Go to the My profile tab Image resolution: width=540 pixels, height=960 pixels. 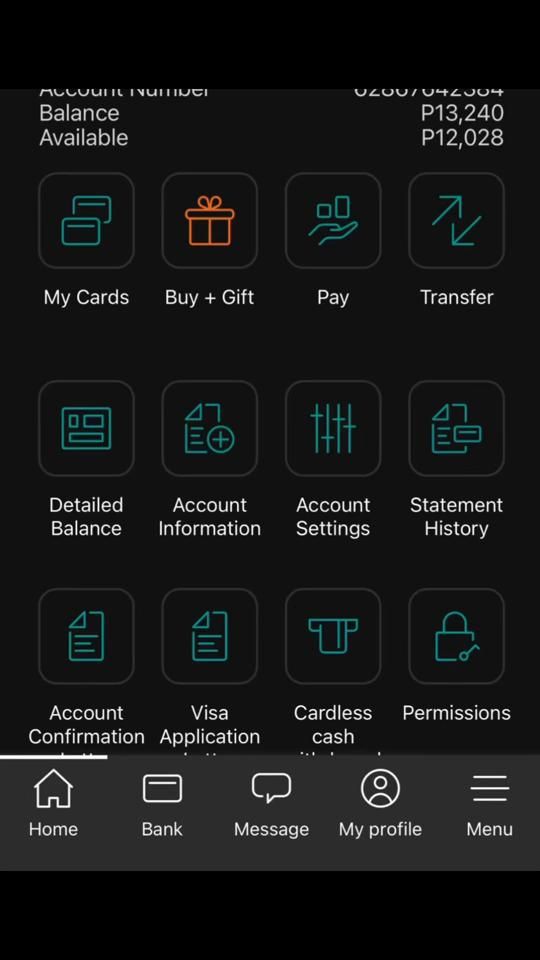(x=380, y=803)
